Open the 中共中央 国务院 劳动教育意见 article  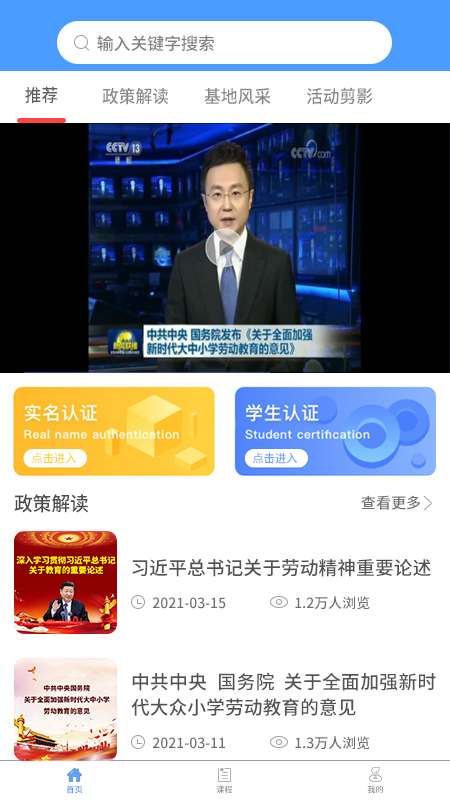pos(224,709)
